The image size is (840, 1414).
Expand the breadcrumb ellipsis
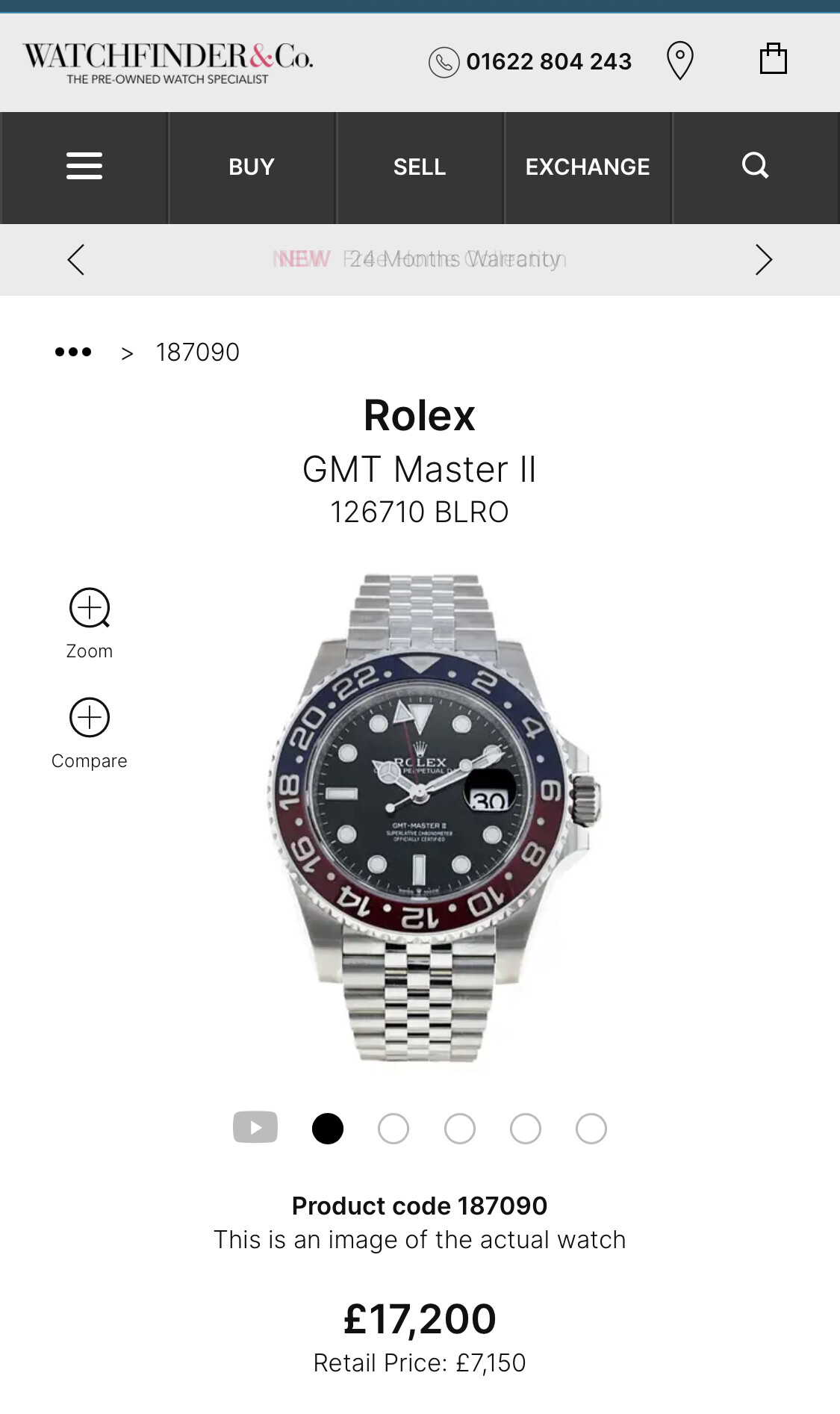point(73,352)
